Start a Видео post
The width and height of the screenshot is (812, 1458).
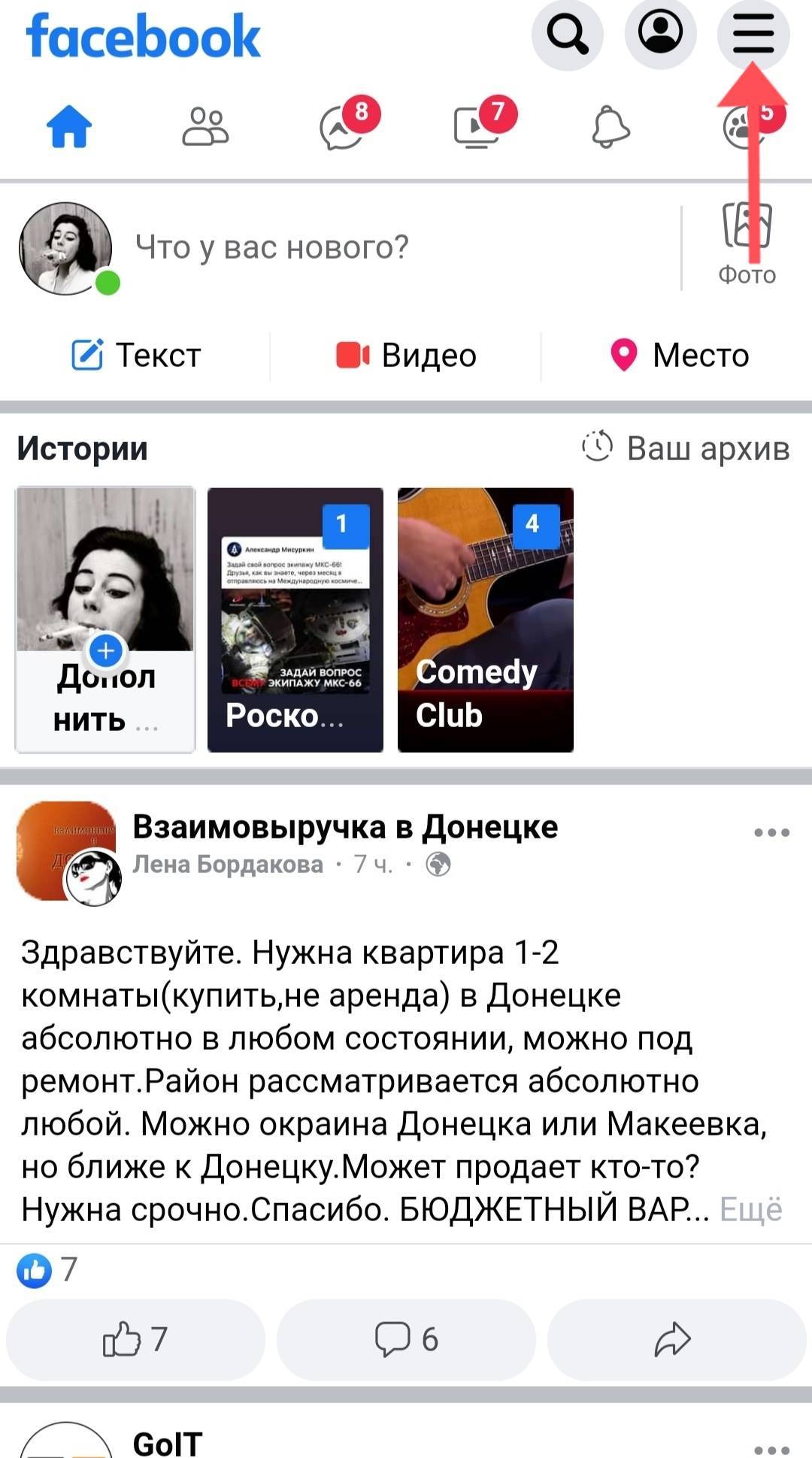[x=407, y=356]
